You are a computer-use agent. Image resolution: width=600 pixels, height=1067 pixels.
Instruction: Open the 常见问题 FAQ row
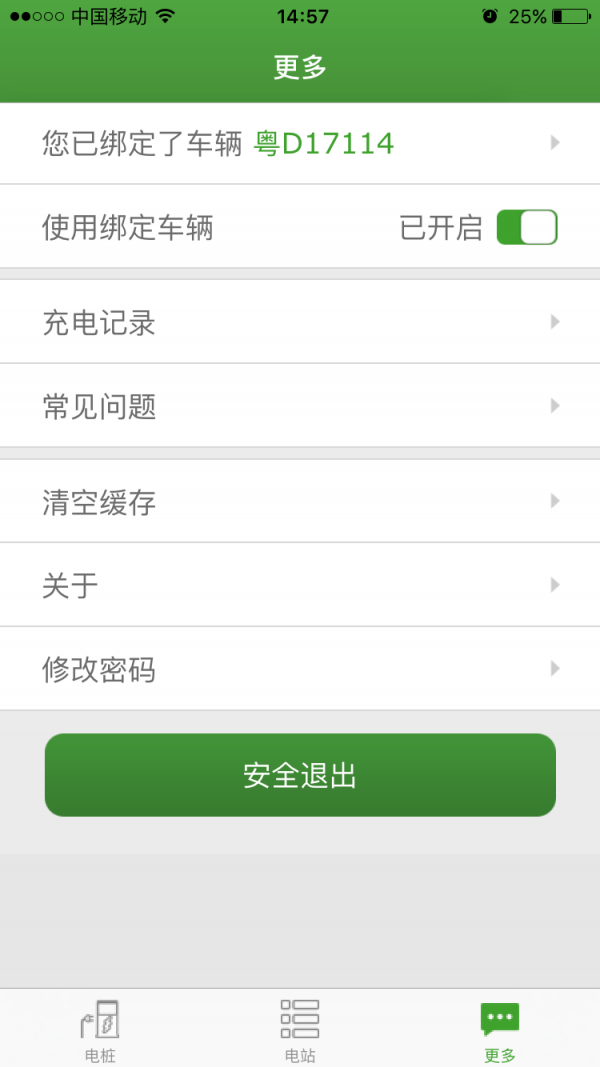click(x=300, y=406)
